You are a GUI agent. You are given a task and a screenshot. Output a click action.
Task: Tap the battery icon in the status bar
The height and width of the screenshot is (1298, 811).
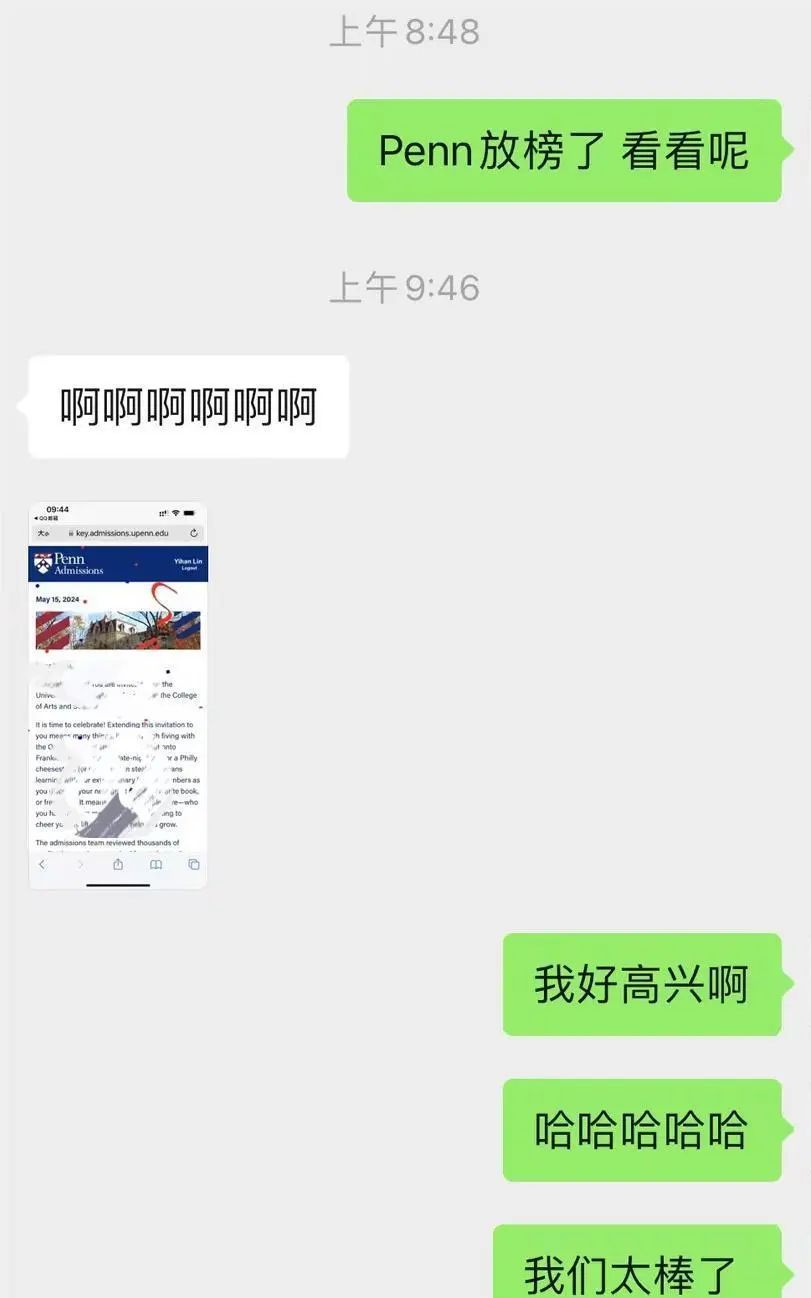[190, 513]
